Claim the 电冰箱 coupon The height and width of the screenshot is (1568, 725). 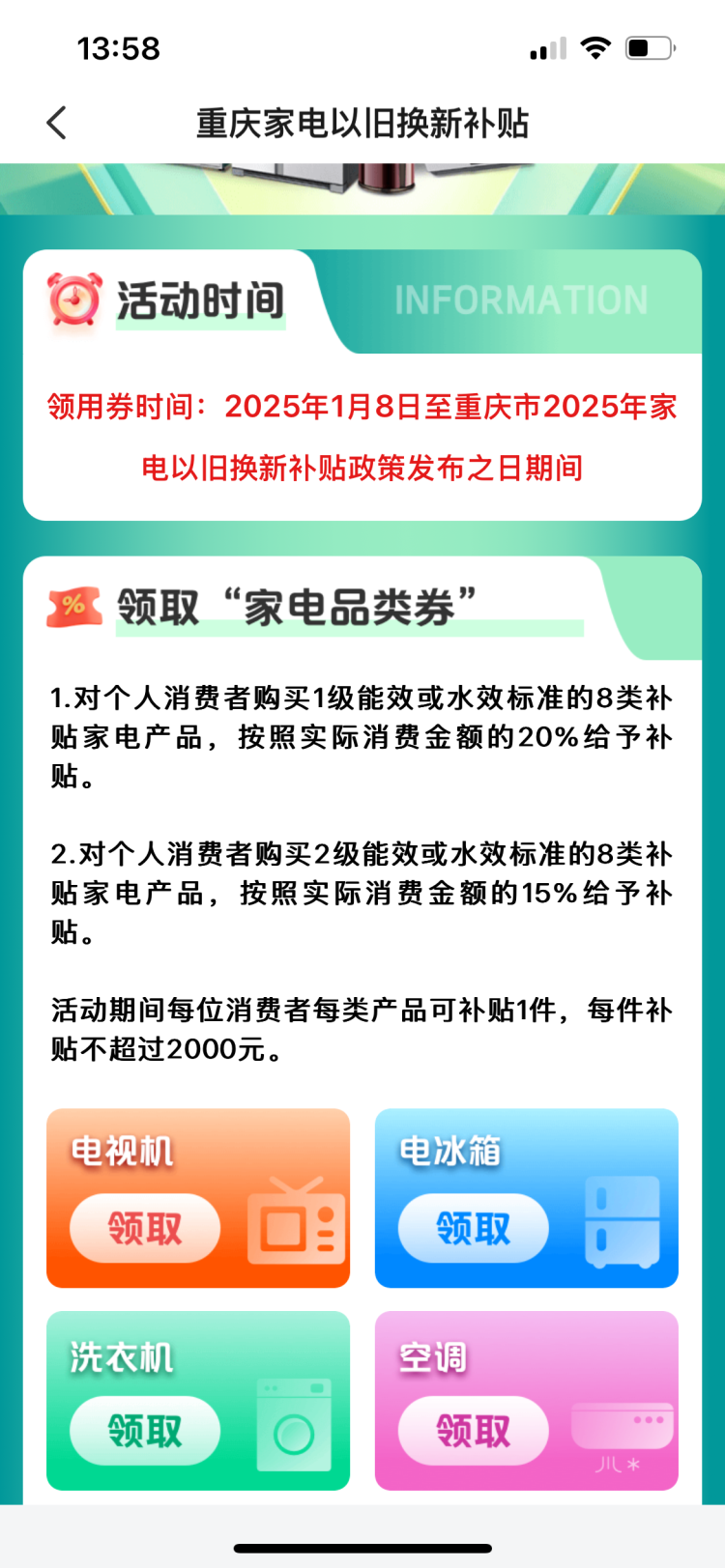pyautogui.click(x=474, y=1228)
